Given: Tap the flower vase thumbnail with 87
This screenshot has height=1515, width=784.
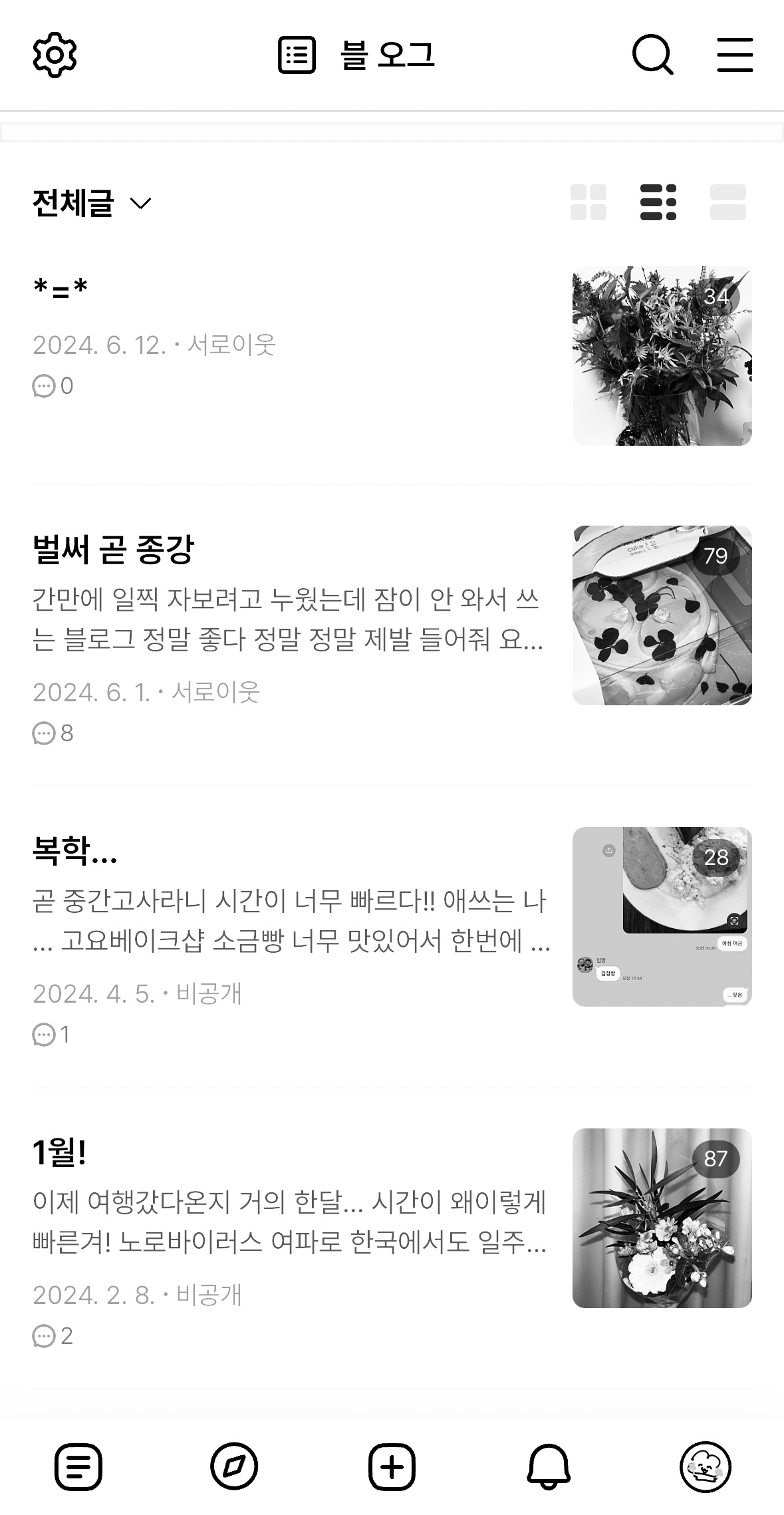Looking at the screenshot, I should click(x=662, y=1218).
